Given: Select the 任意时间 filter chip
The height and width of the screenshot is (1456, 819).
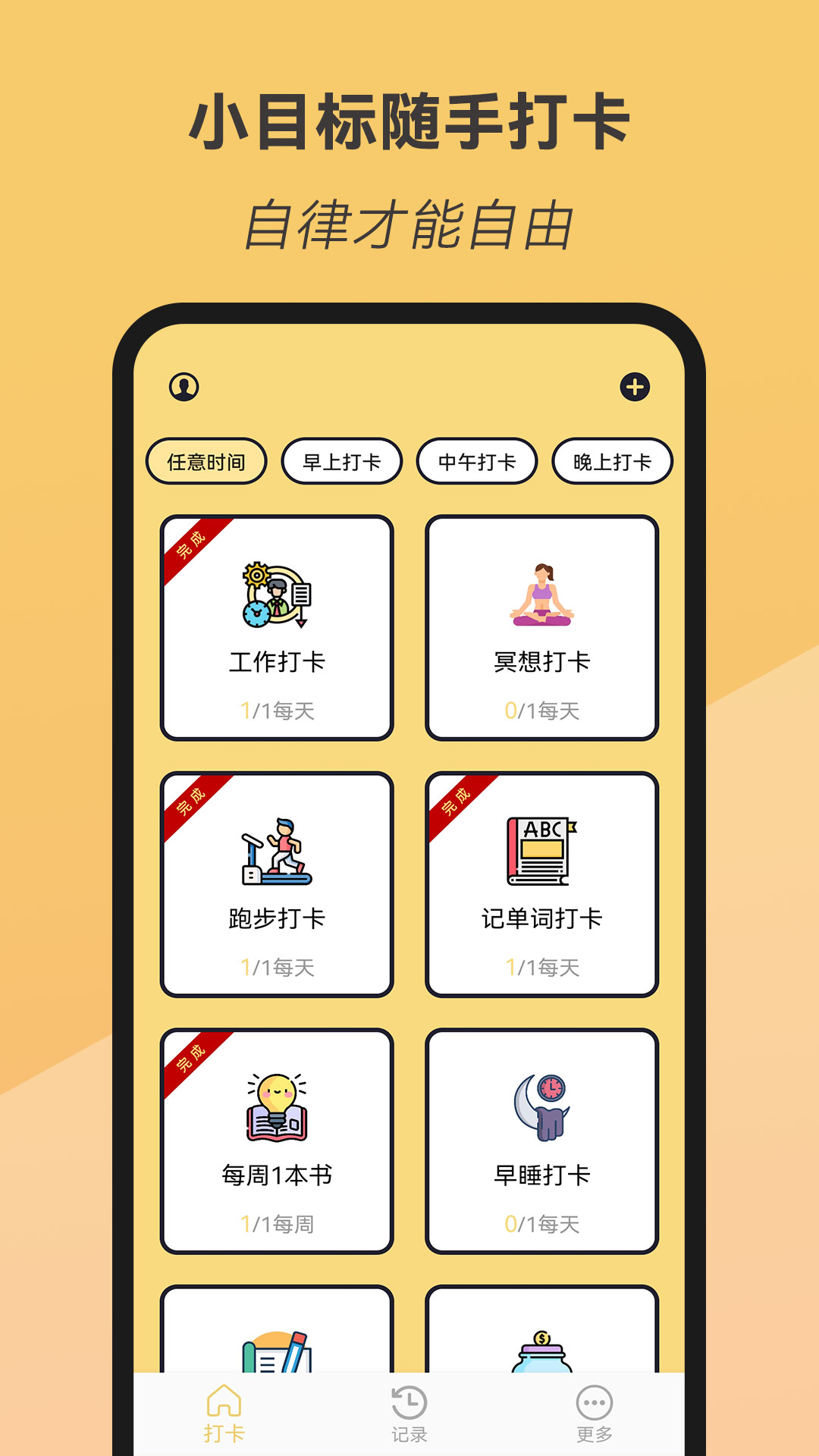Looking at the screenshot, I should click(206, 460).
